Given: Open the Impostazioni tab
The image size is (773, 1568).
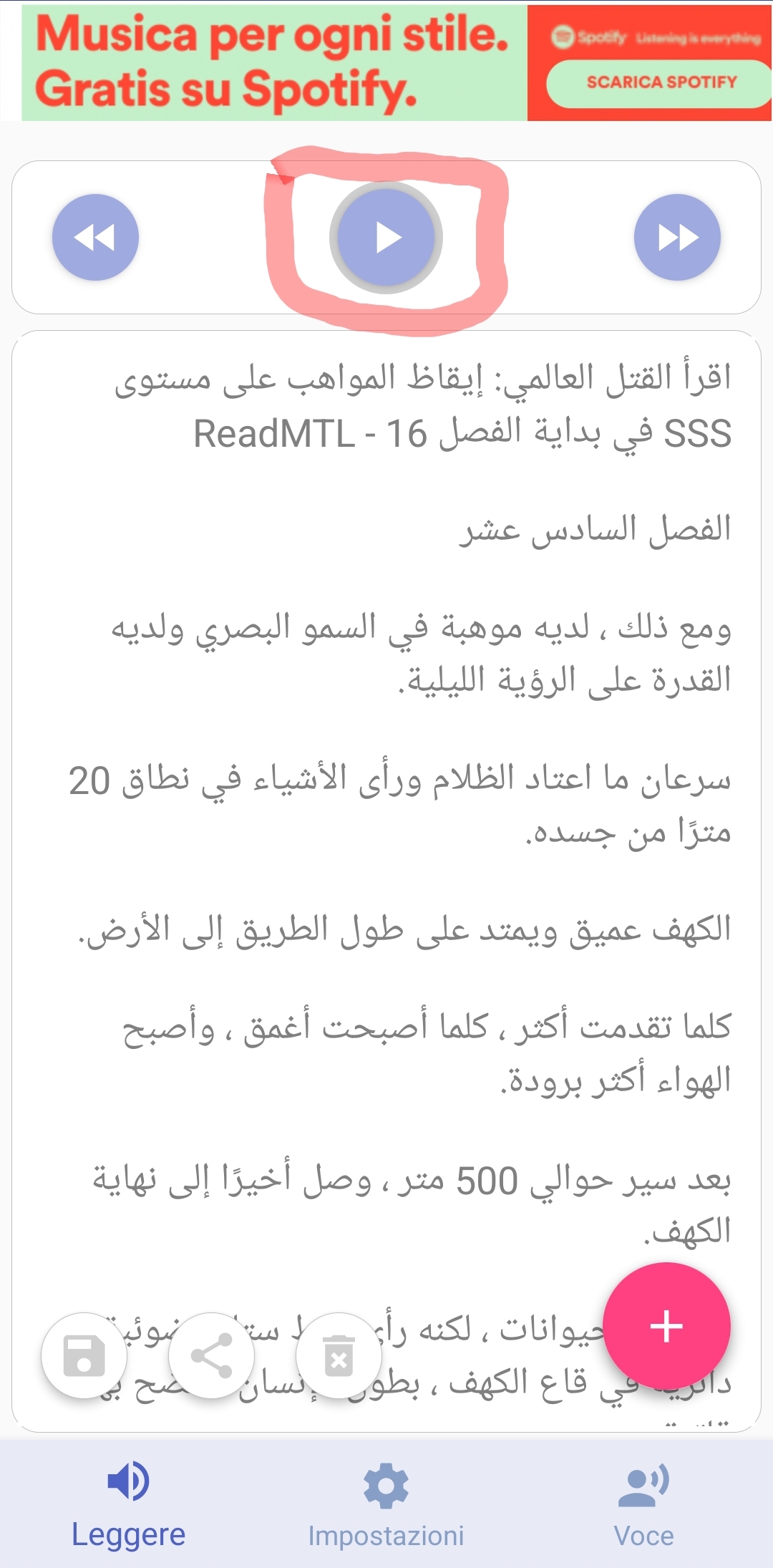Looking at the screenshot, I should tap(386, 1504).
